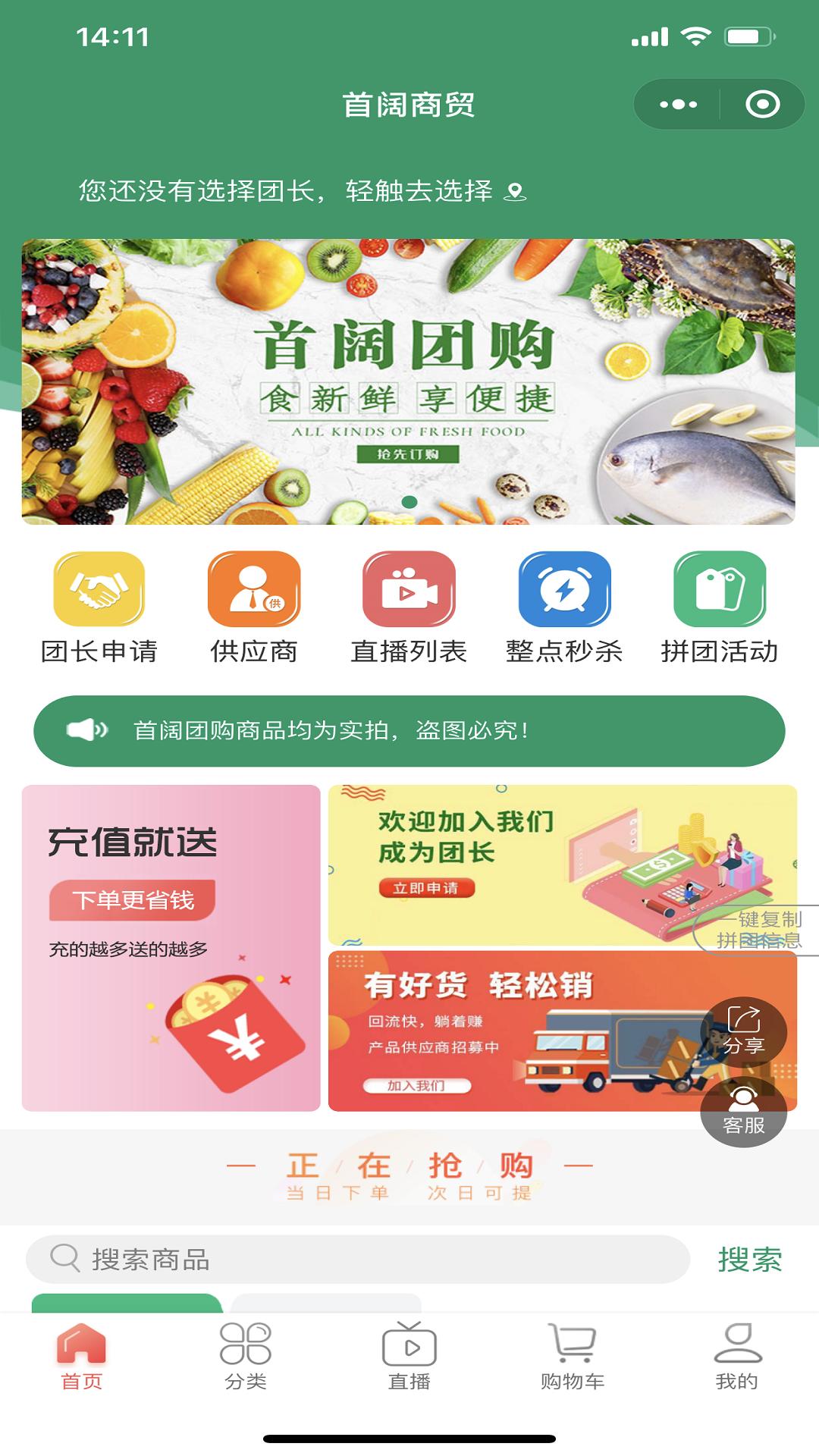Close the mini program with the circle icon

point(762,105)
